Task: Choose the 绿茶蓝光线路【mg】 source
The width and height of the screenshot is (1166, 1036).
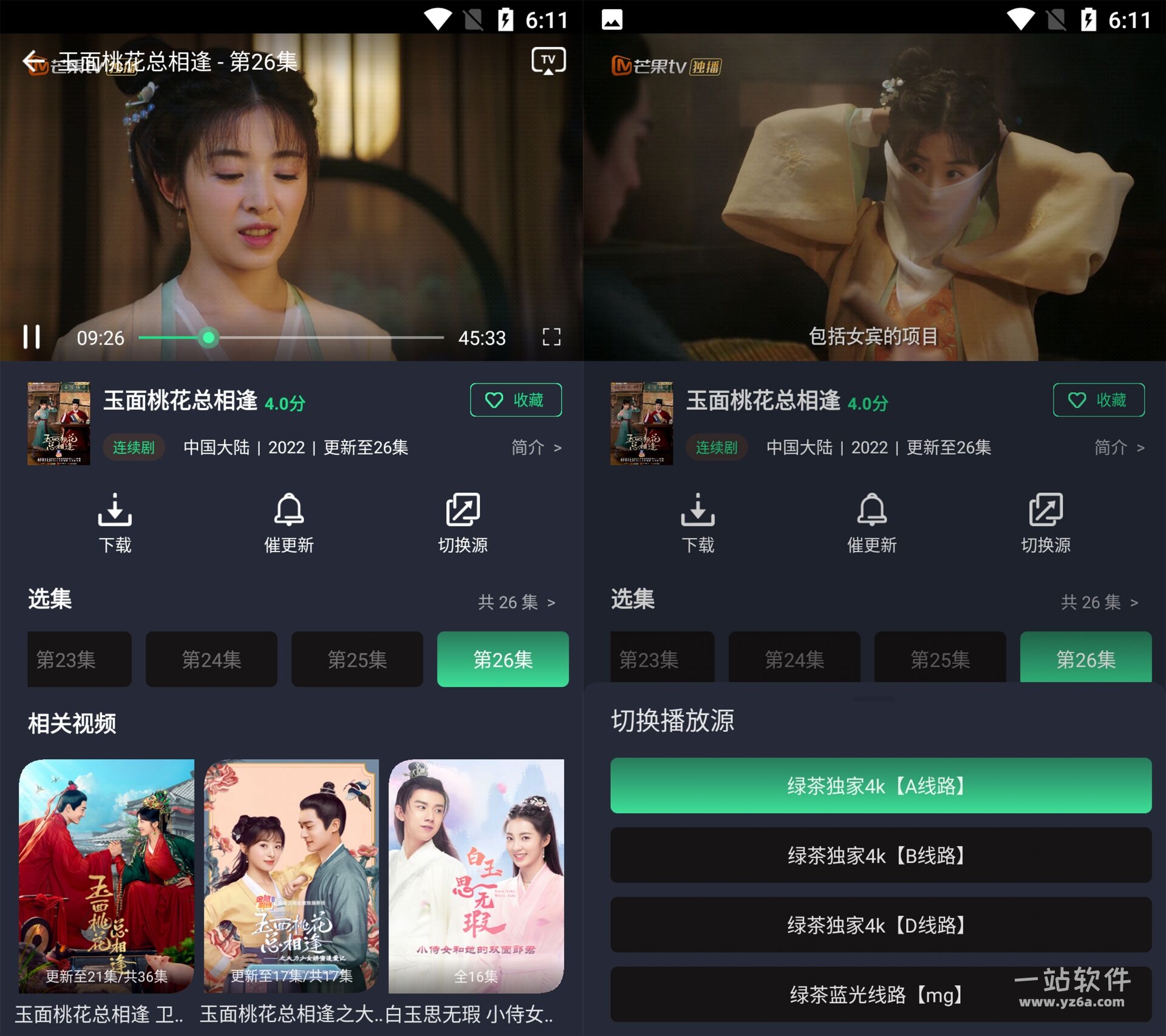Action: coord(881,994)
